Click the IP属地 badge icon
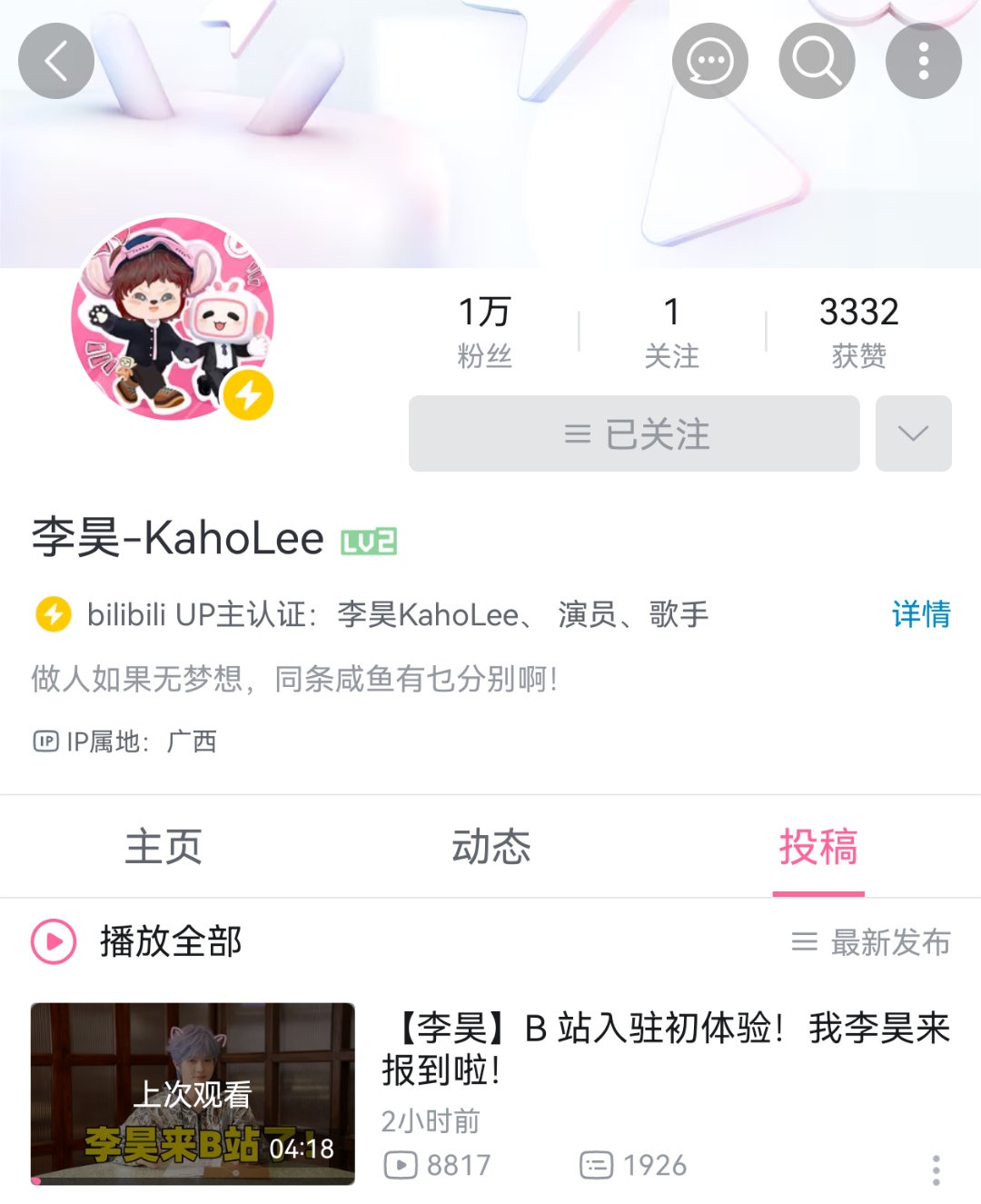This screenshot has height=1204, width=981. (x=43, y=741)
